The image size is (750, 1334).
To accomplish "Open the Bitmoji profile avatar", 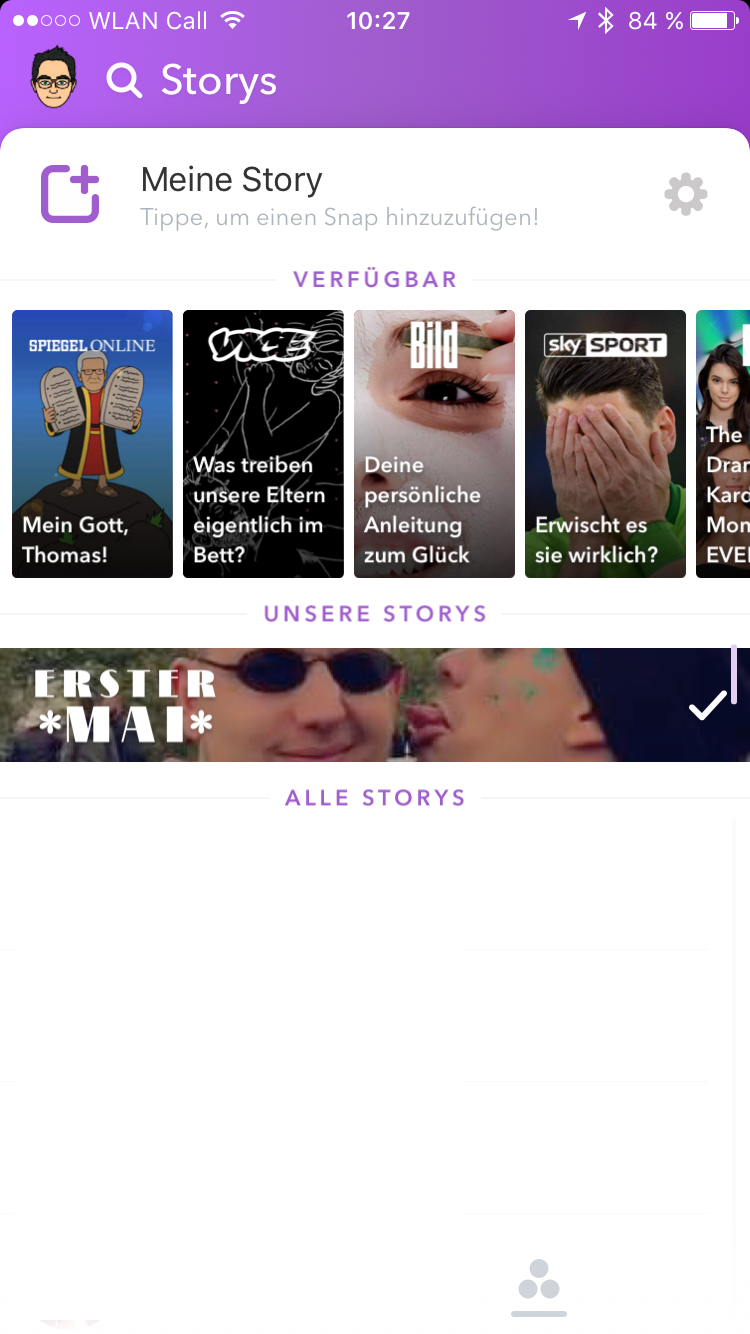I will [x=53, y=79].
